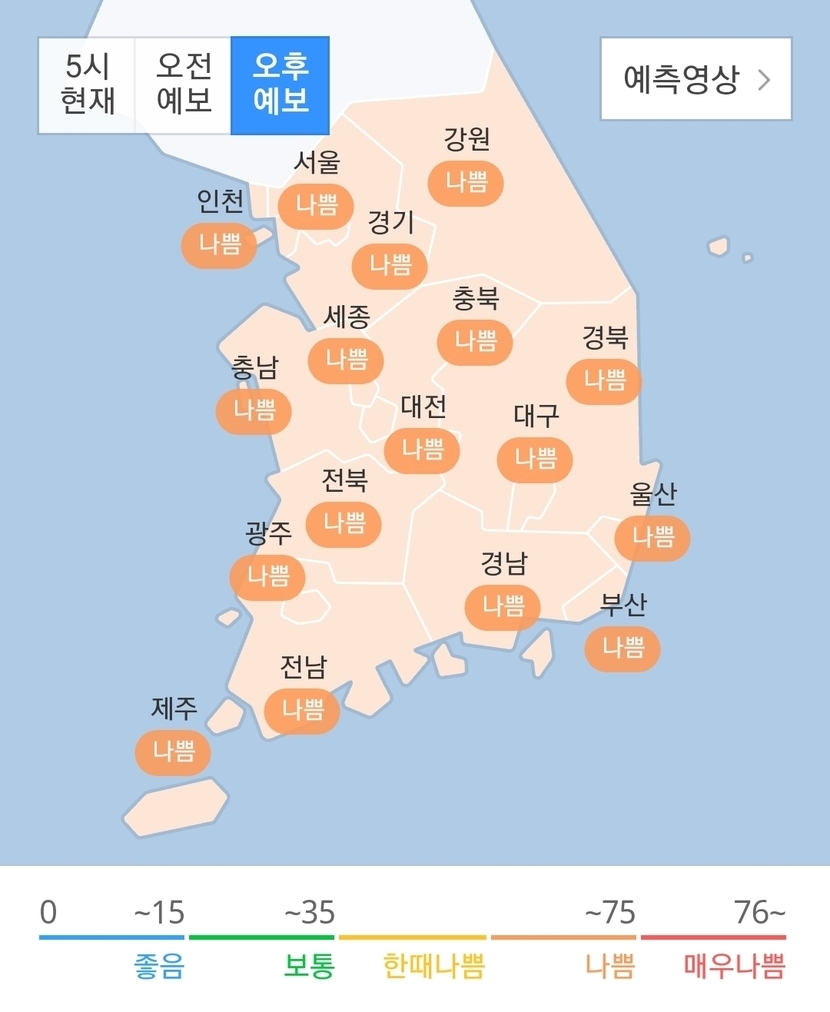Tap the 충남 air quality badge
This screenshot has height=1012, width=830.
point(254,410)
